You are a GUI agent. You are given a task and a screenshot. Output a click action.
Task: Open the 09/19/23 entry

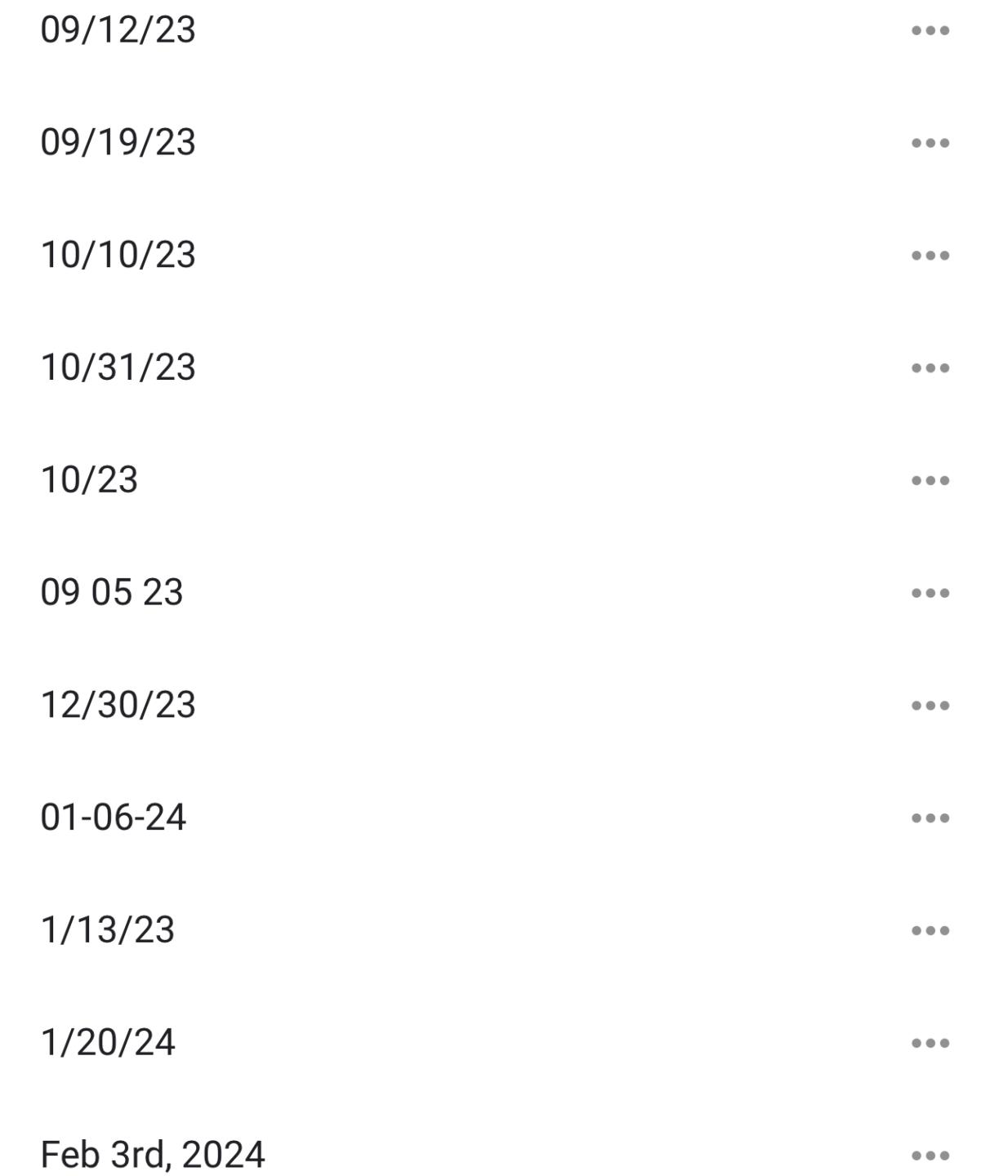coord(118,143)
